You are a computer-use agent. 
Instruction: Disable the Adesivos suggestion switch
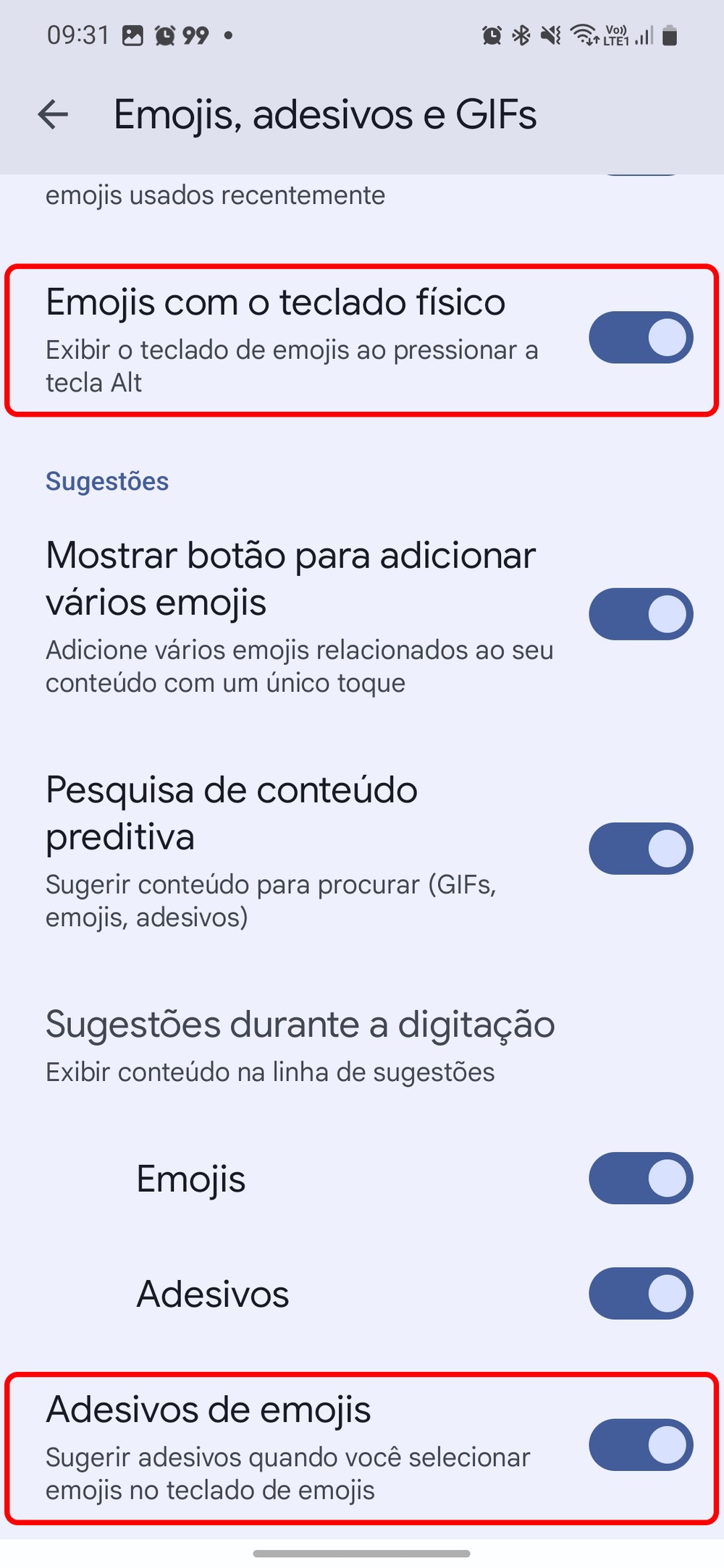pyautogui.click(x=641, y=1294)
